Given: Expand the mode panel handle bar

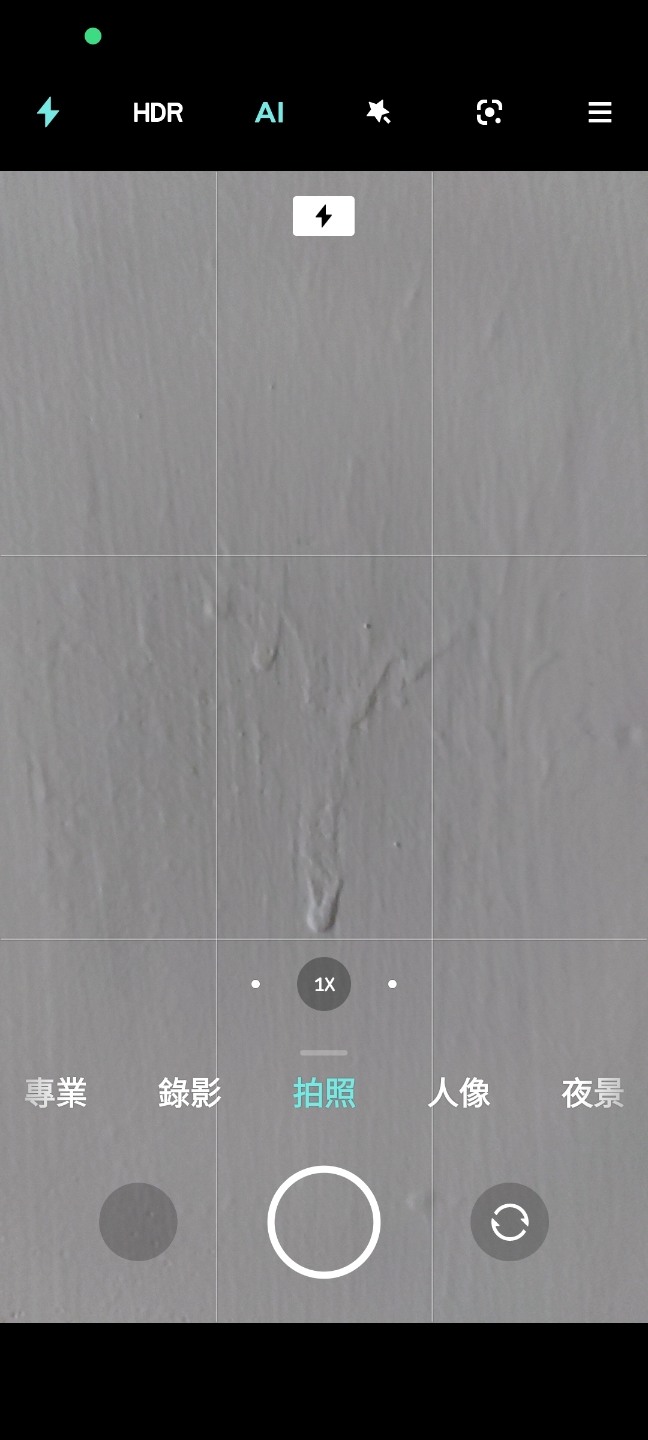Looking at the screenshot, I should [324, 1053].
